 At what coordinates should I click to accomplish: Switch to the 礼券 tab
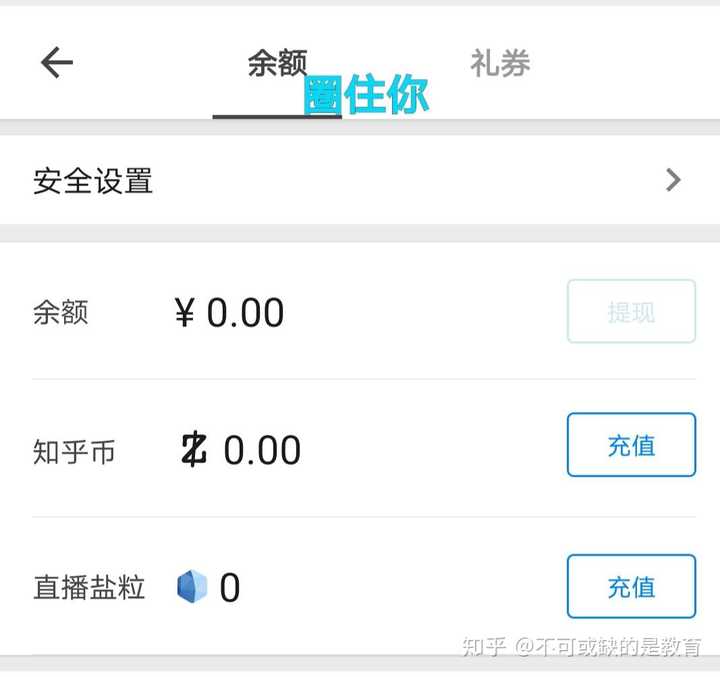click(499, 64)
